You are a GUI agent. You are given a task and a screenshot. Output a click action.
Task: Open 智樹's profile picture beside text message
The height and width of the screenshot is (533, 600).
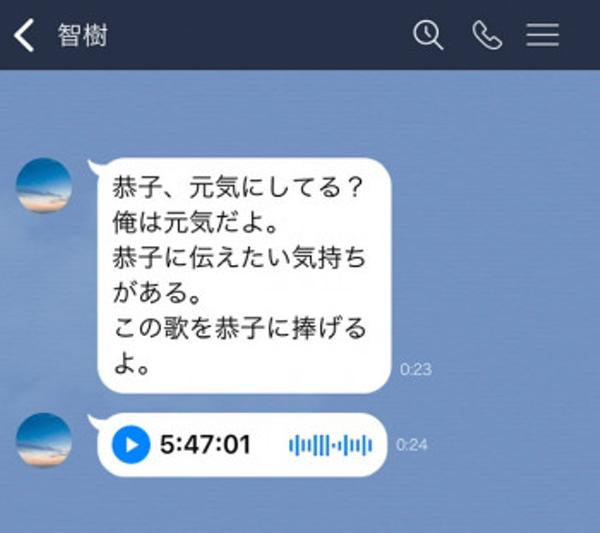pyautogui.click(x=44, y=185)
